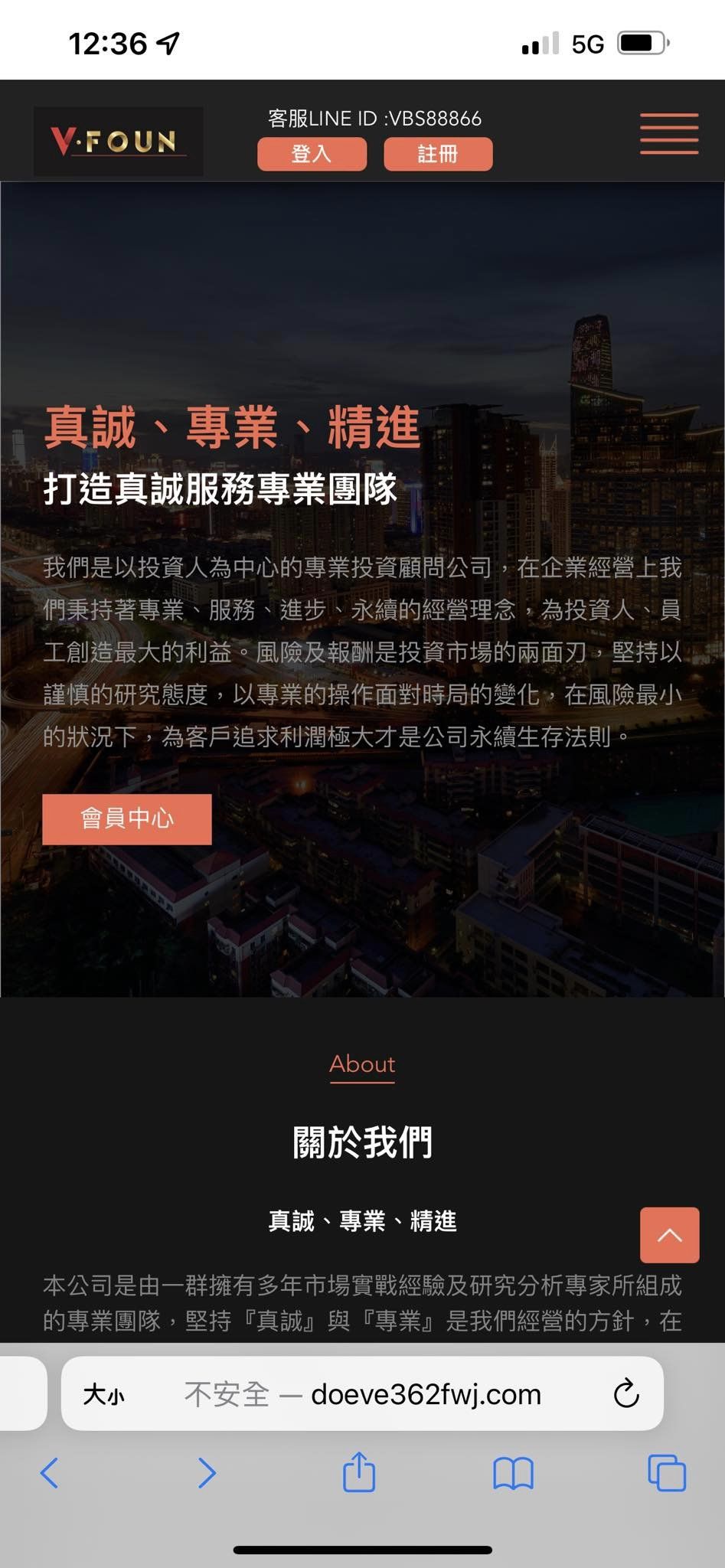The image size is (725, 1568).
Task: Open 會員中心 member center
Action: (x=127, y=818)
